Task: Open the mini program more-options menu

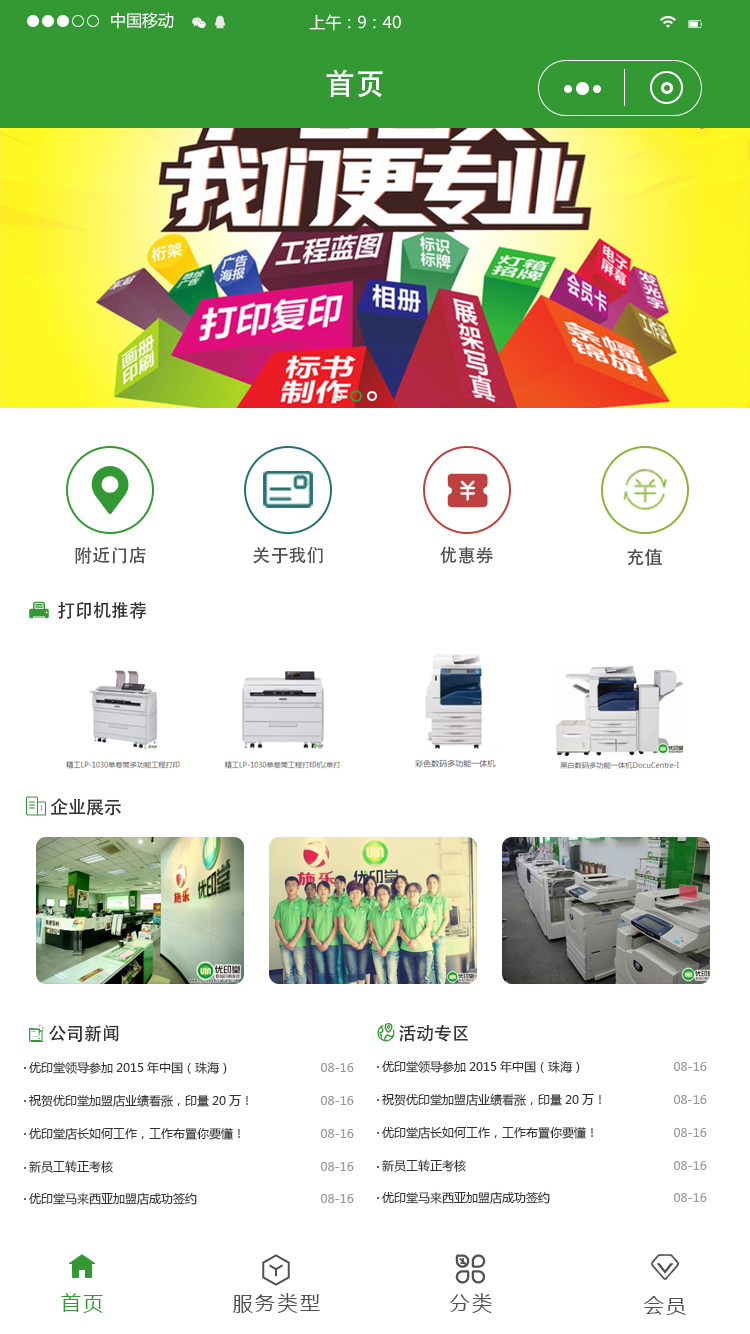Action: 582,88
